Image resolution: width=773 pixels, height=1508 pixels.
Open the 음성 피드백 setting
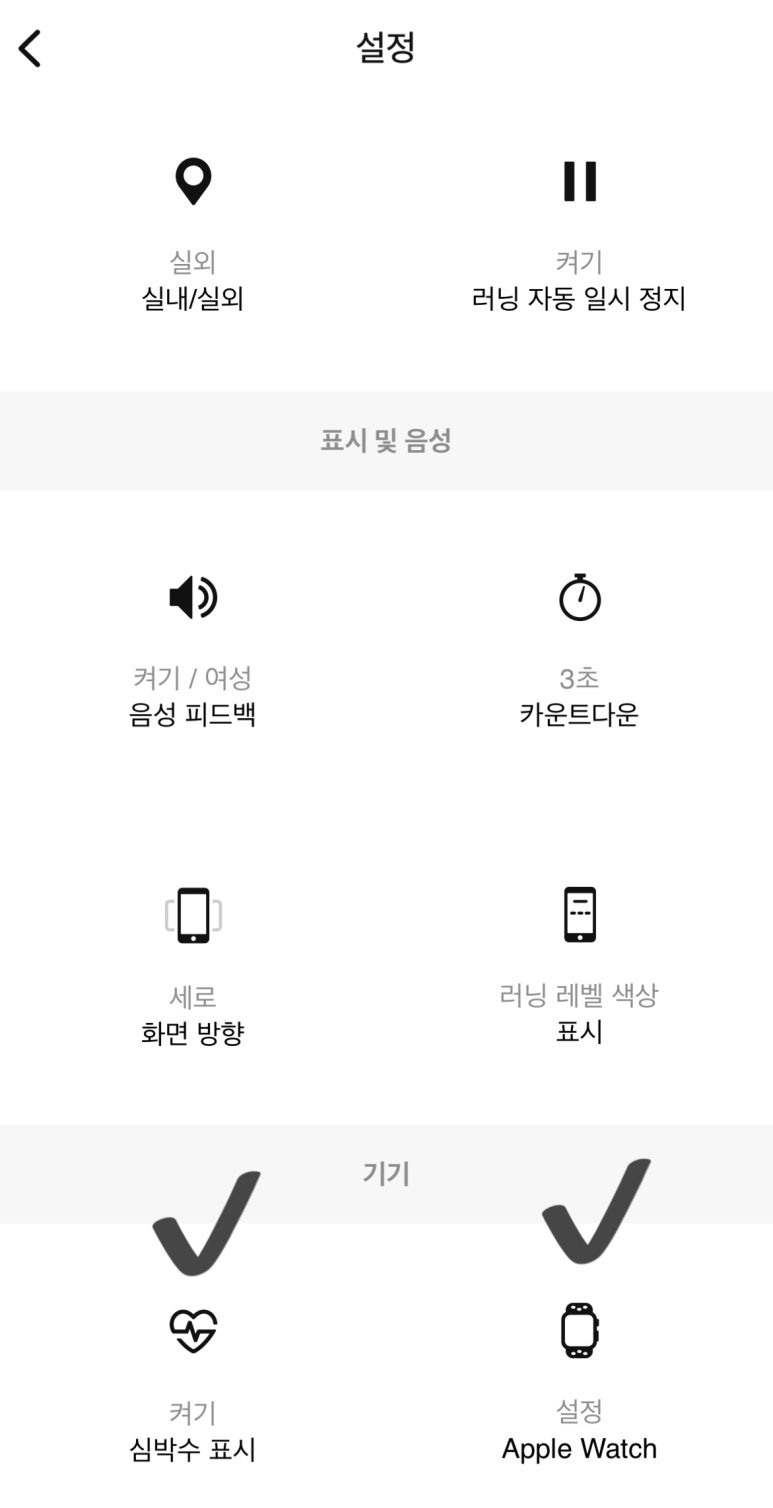(193, 650)
